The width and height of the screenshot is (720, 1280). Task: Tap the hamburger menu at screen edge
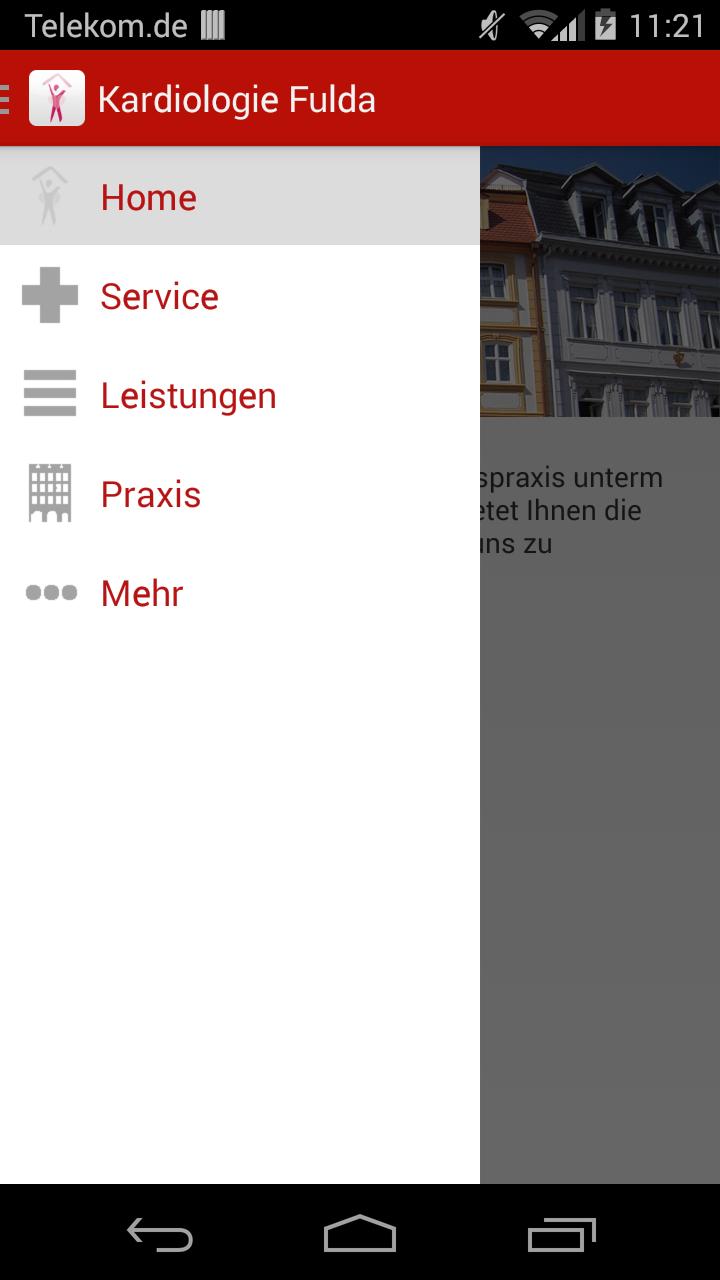[6, 97]
